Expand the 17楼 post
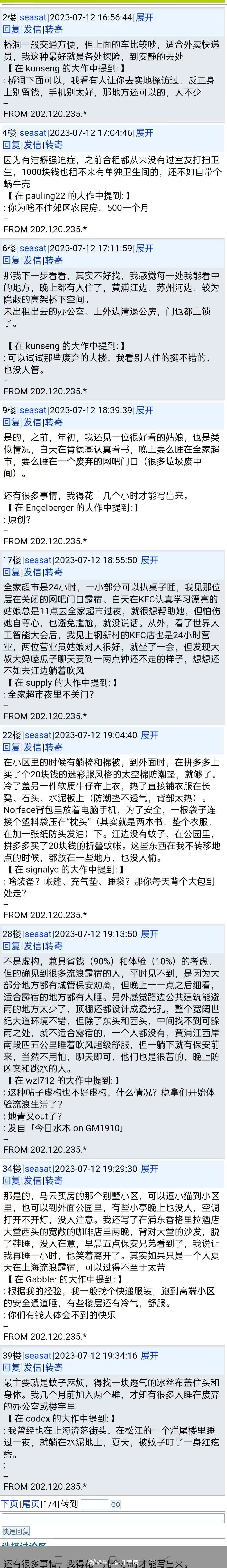227x1568 pixels. [x=149, y=560]
